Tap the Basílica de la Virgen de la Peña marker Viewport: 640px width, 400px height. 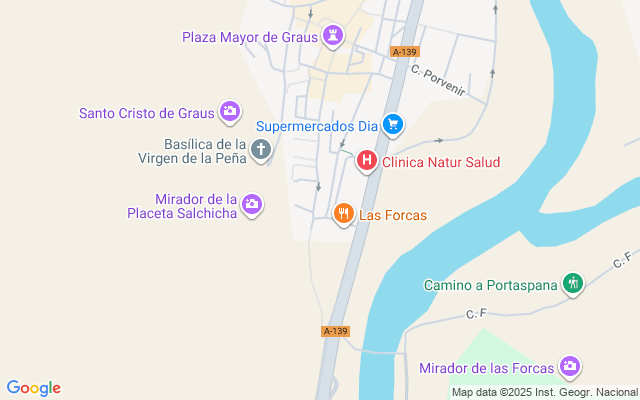[x=261, y=151]
